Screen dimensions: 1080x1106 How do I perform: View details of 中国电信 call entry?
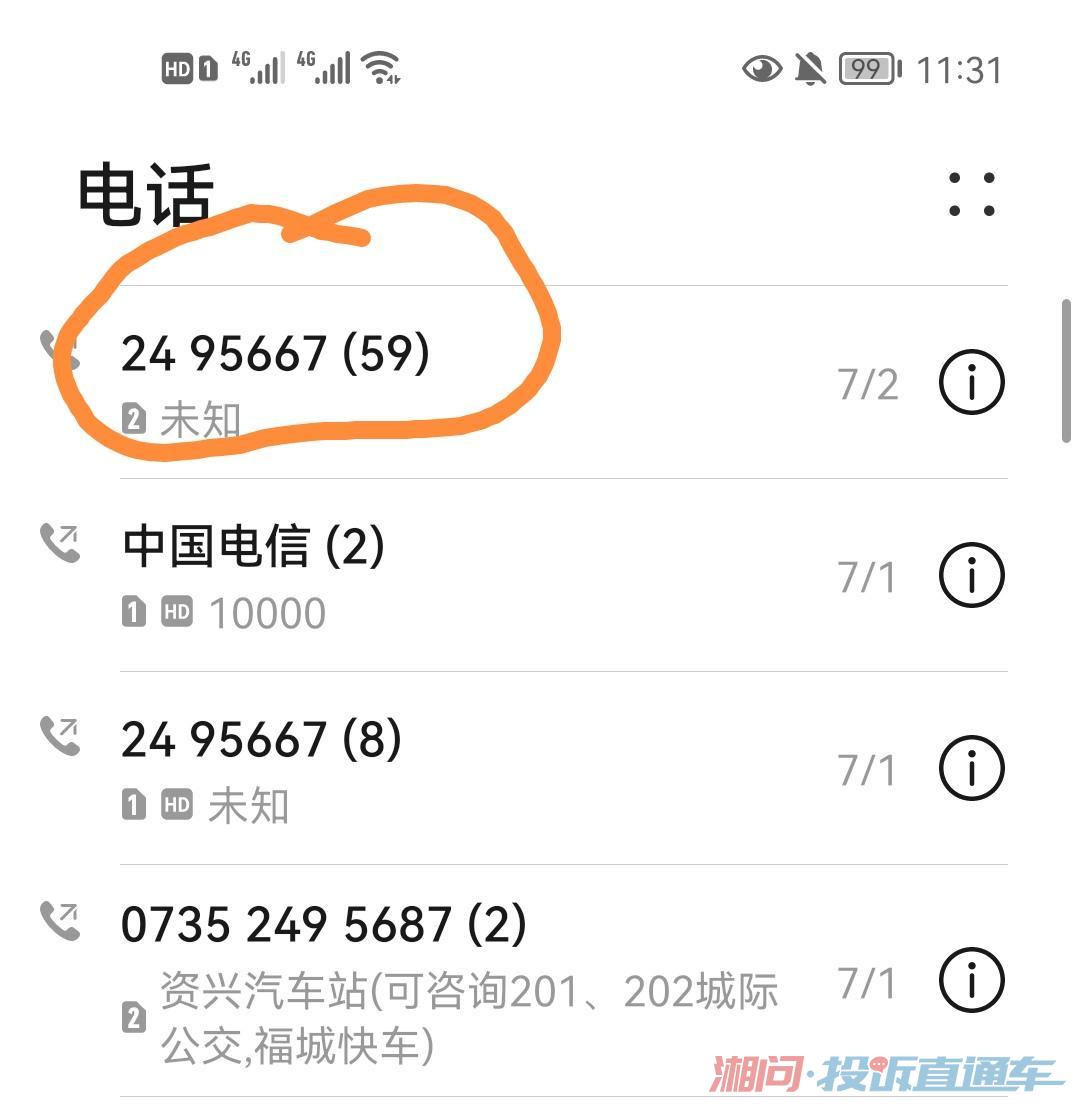[x=971, y=576]
